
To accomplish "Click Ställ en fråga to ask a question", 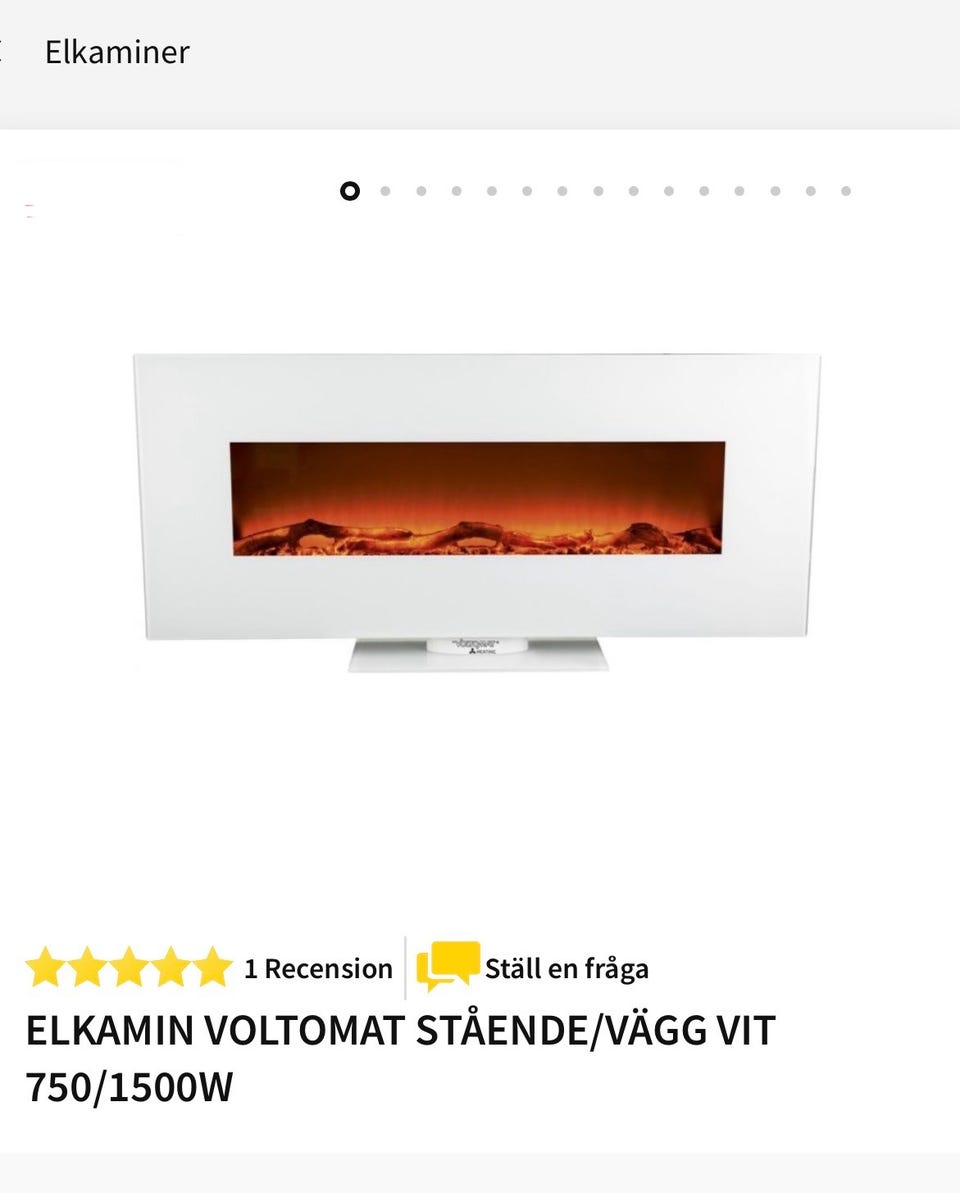I will click(566, 967).
